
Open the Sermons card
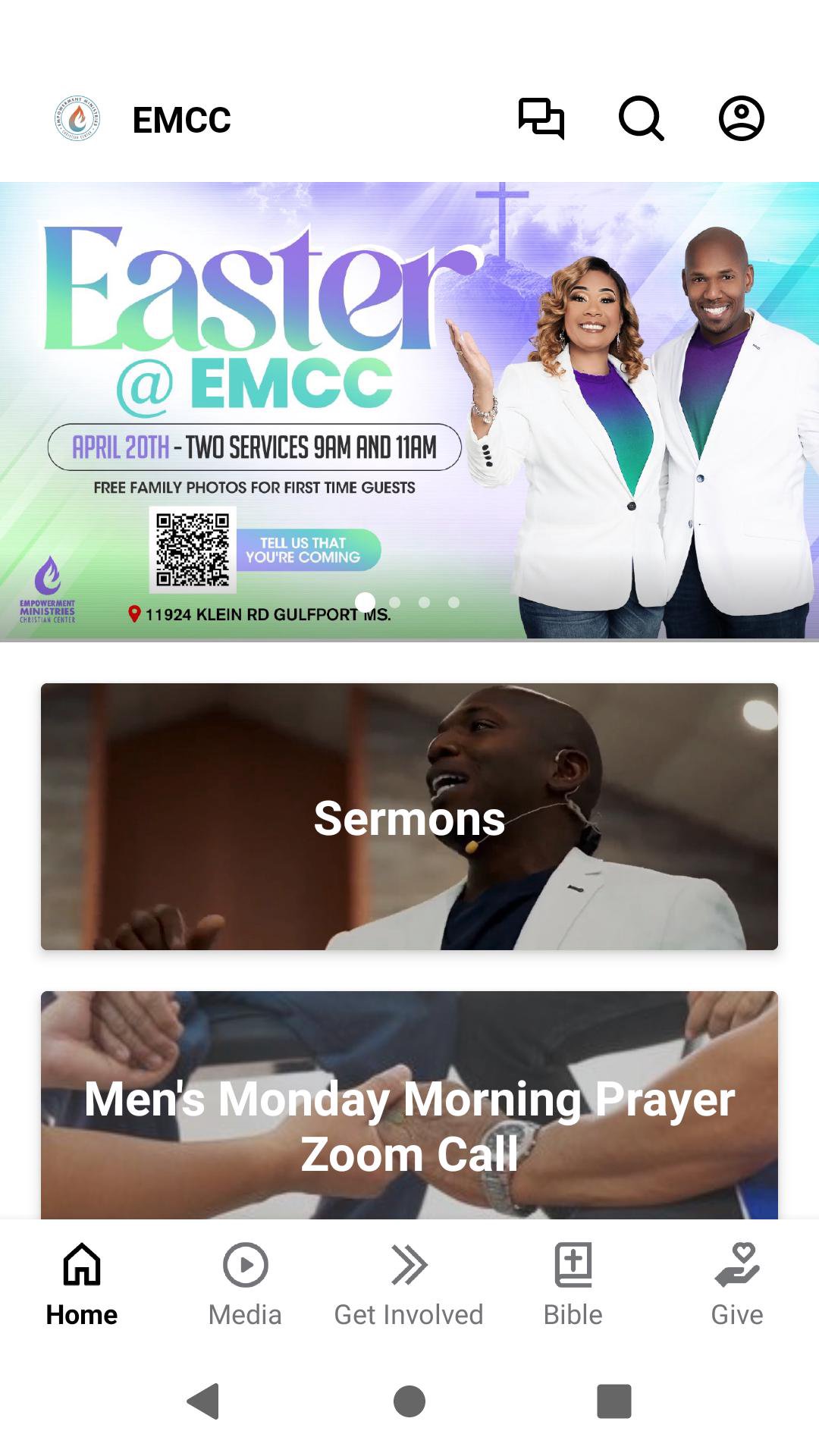tap(409, 817)
